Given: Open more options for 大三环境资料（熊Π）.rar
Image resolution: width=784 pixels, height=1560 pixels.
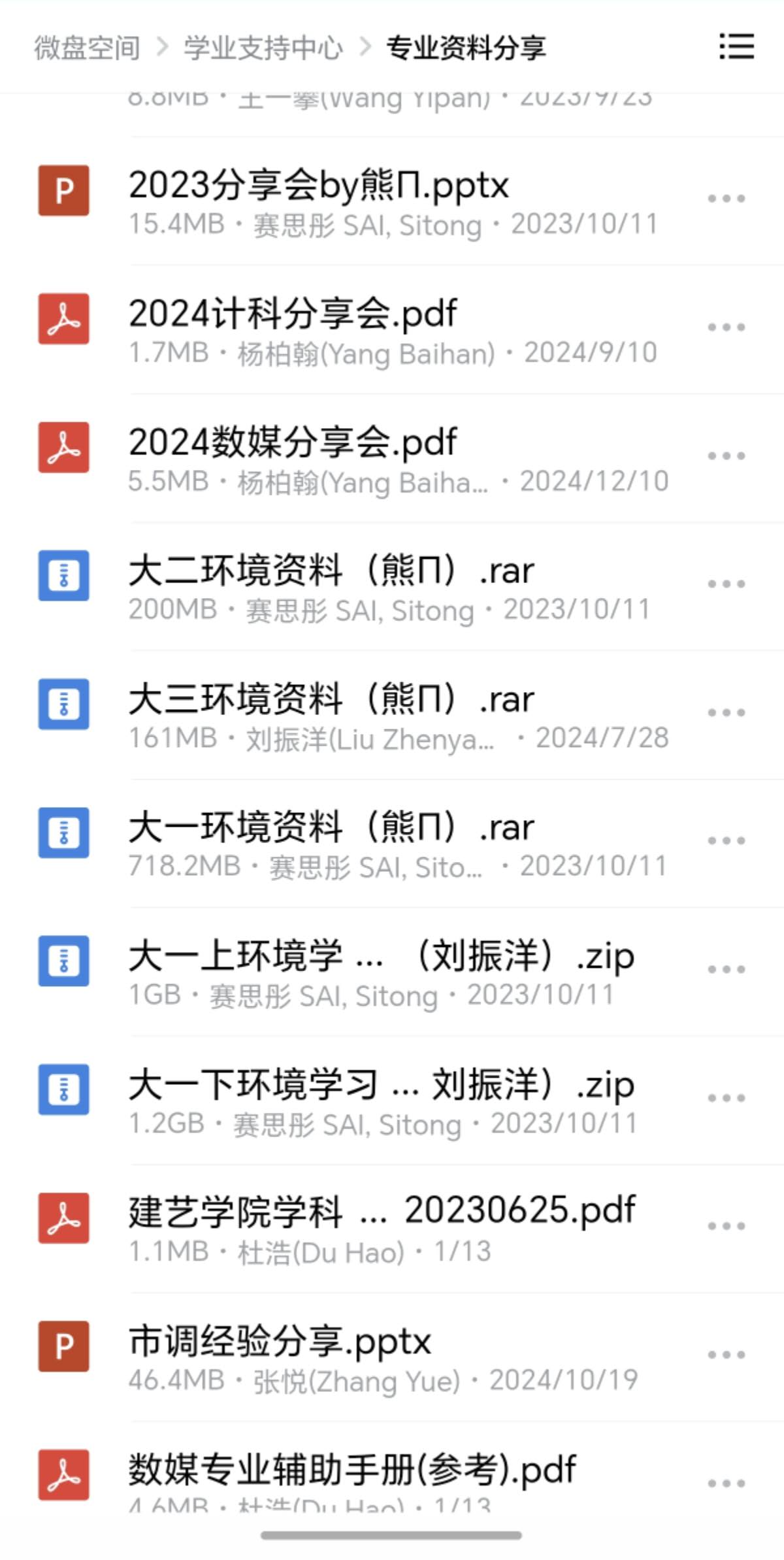Looking at the screenshot, I should coord(726,712).
